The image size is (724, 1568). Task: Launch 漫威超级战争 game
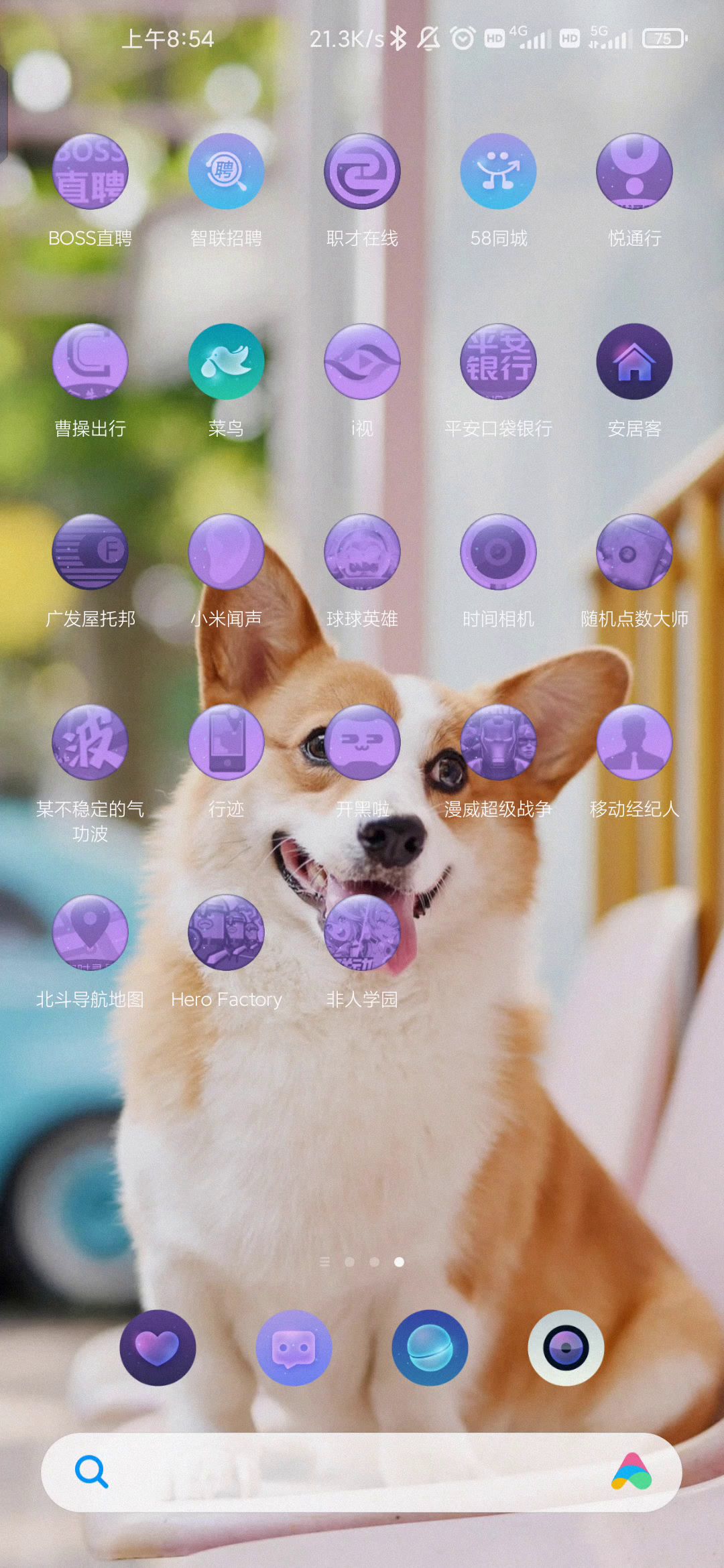498,742
